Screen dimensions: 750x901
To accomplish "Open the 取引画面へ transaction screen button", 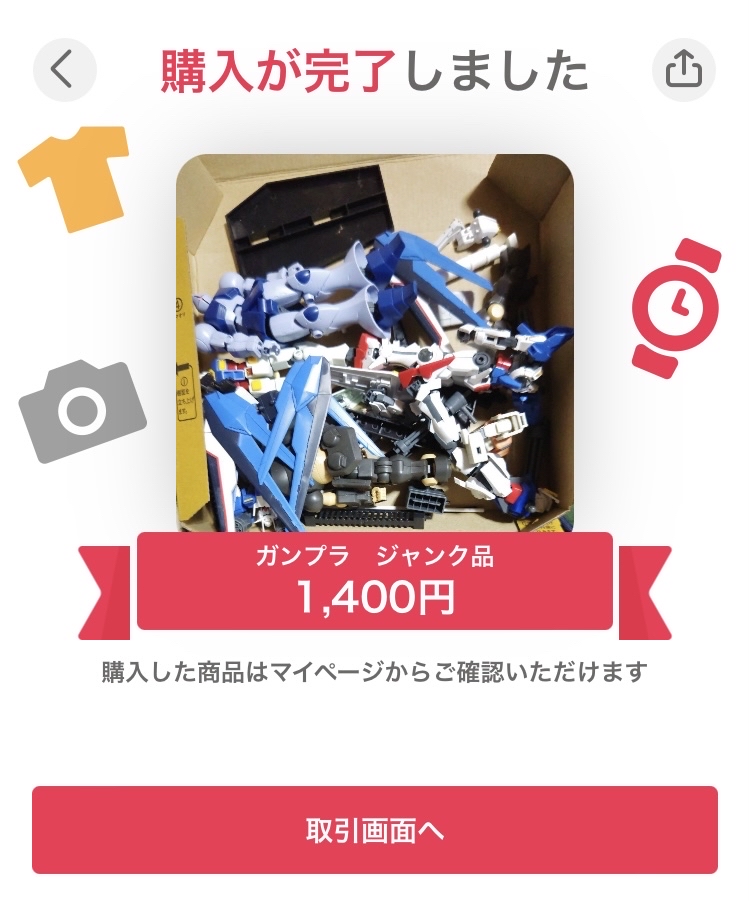I will pyautogui.click(x=375, y=828).
